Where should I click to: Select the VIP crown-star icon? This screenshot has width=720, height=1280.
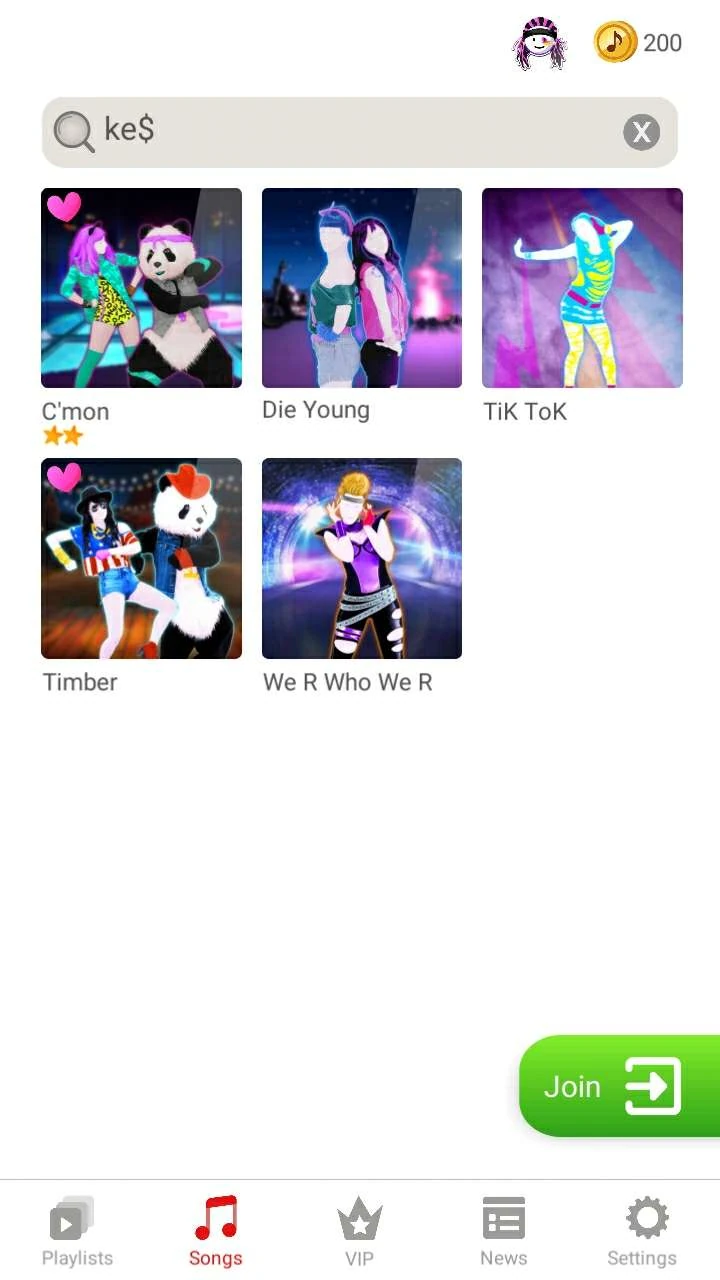click(359, 1218)
